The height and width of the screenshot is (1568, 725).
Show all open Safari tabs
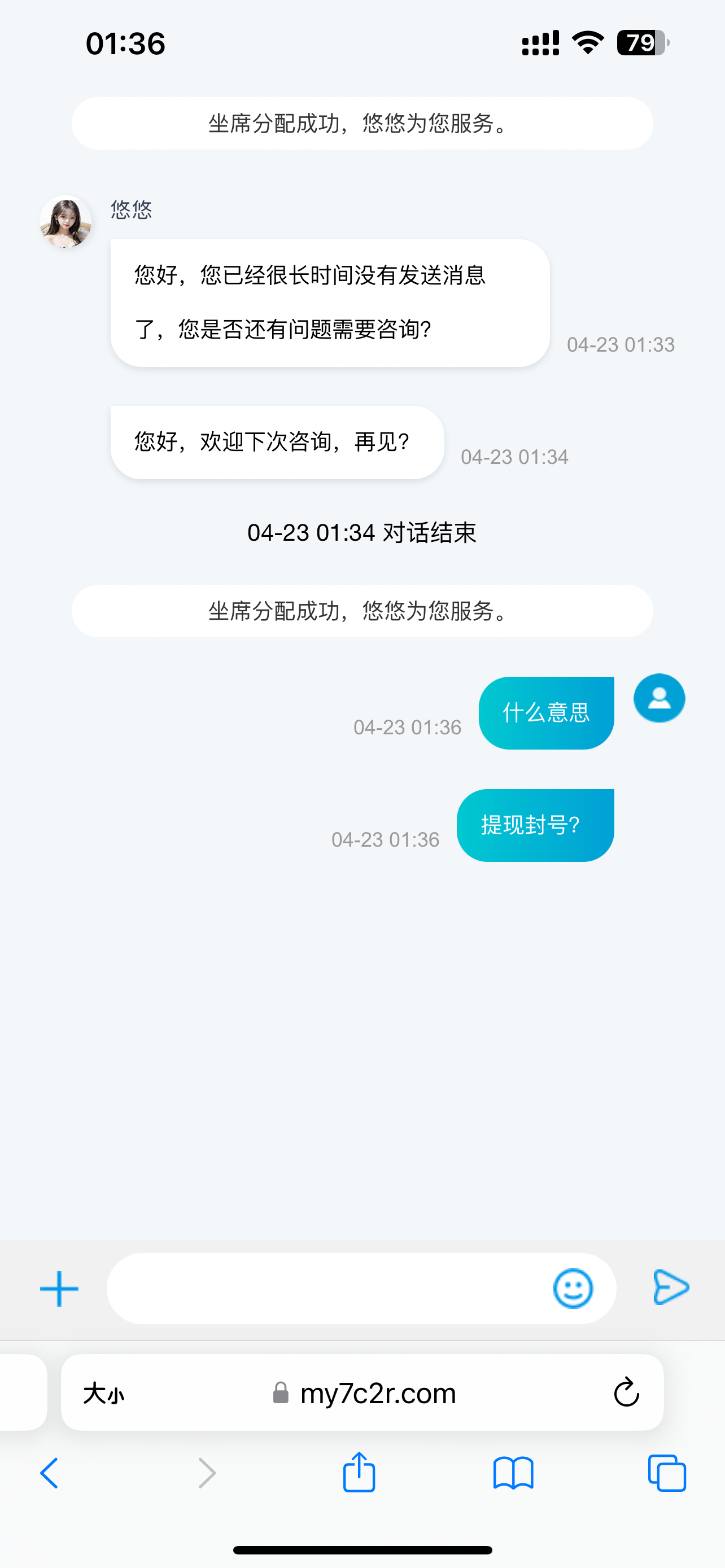click(x=667, y=1474)
